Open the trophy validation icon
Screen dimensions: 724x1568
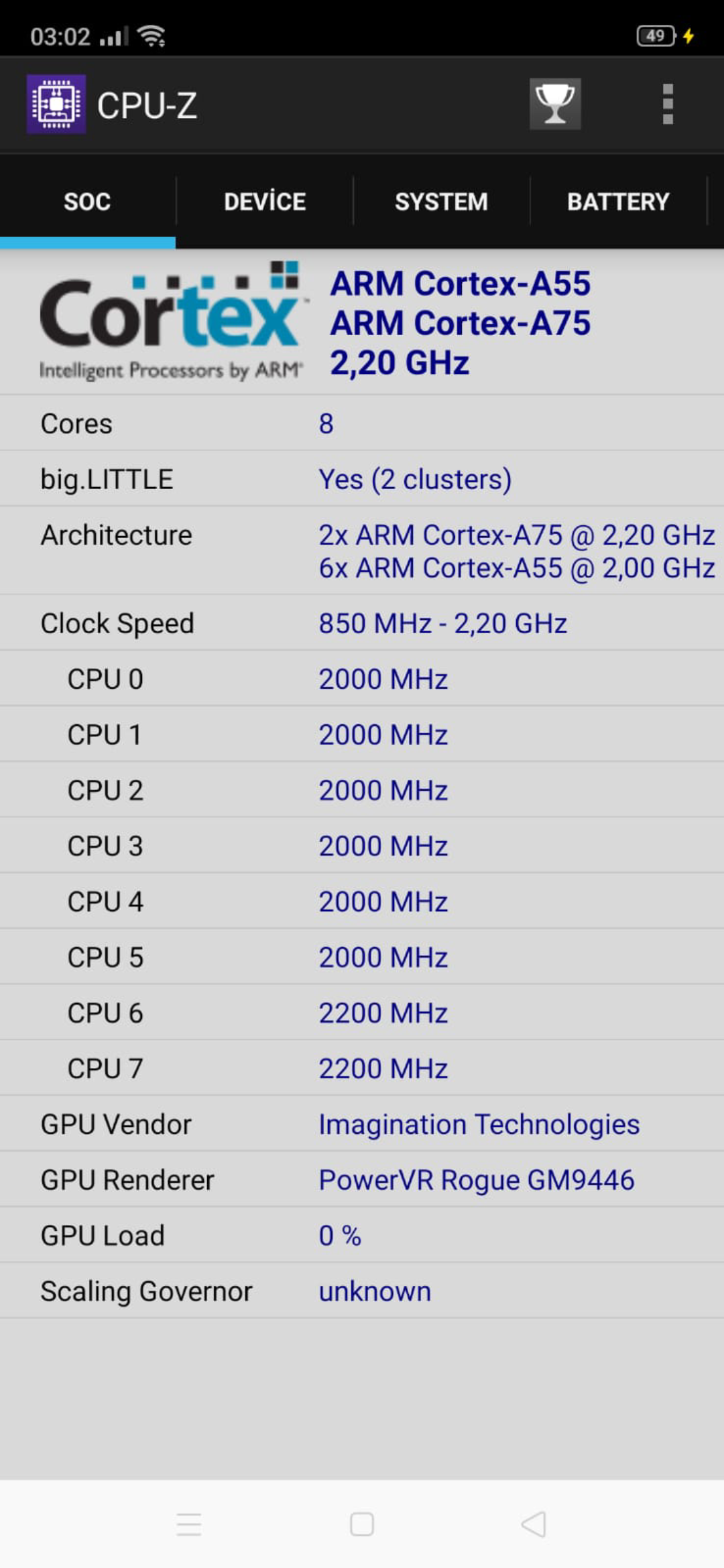(x=555, y=104)
